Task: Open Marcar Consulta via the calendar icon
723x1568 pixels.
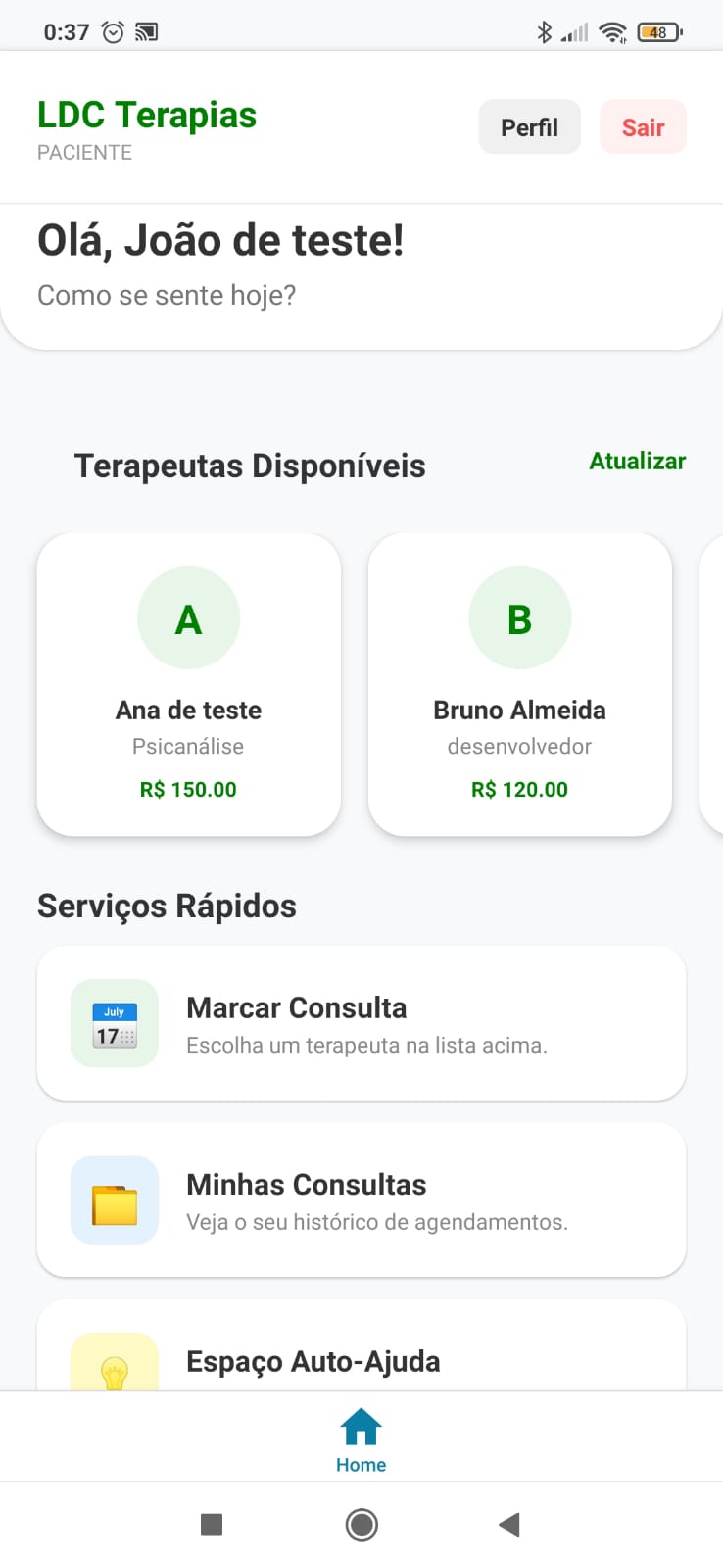Action: point(114,1023)
